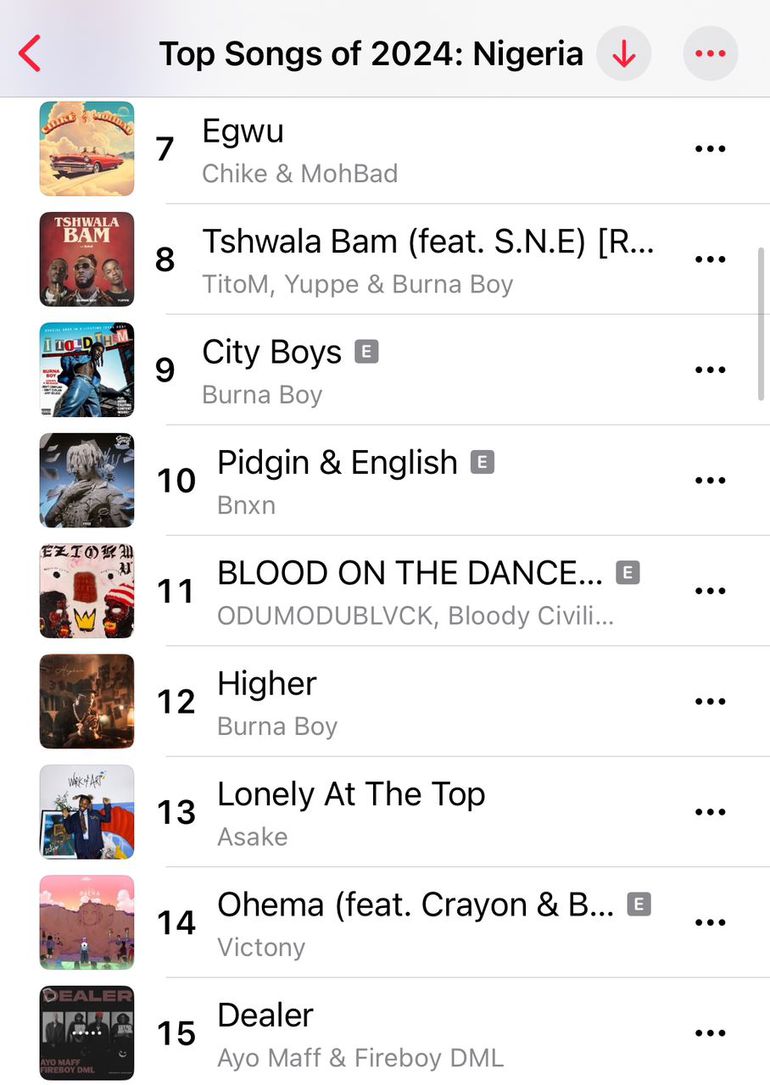Open more options for Egwu
This screenshot has width=770, height=1085.
(710, 149)
